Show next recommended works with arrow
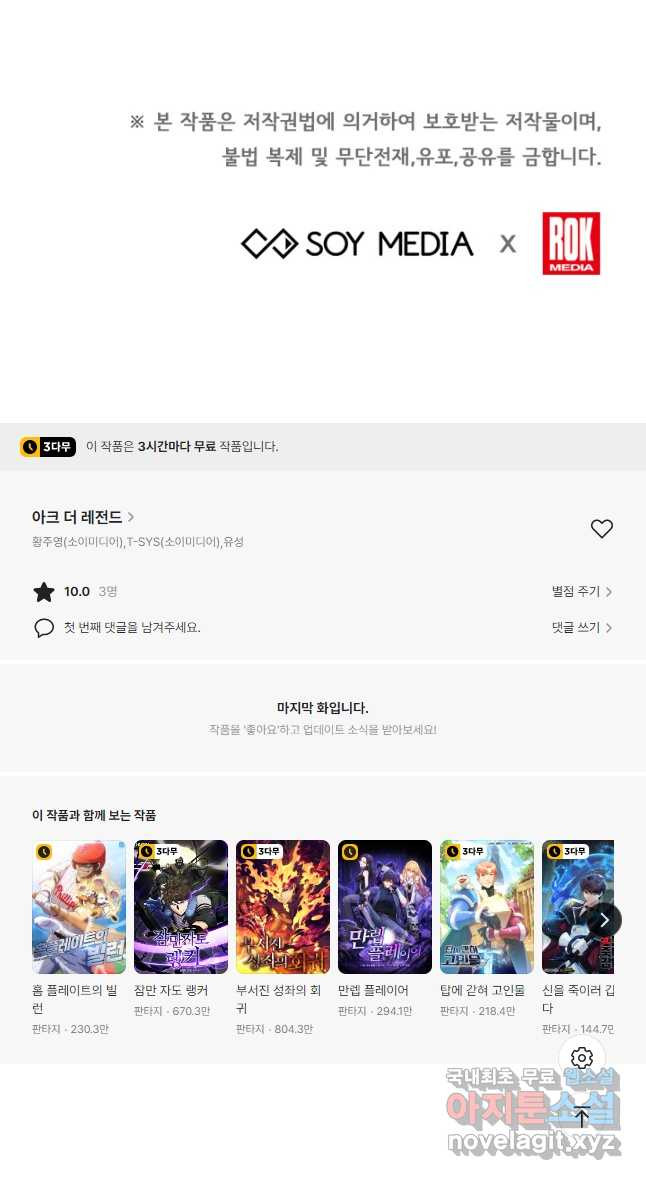646x1180 pixels. pos(604,920)
